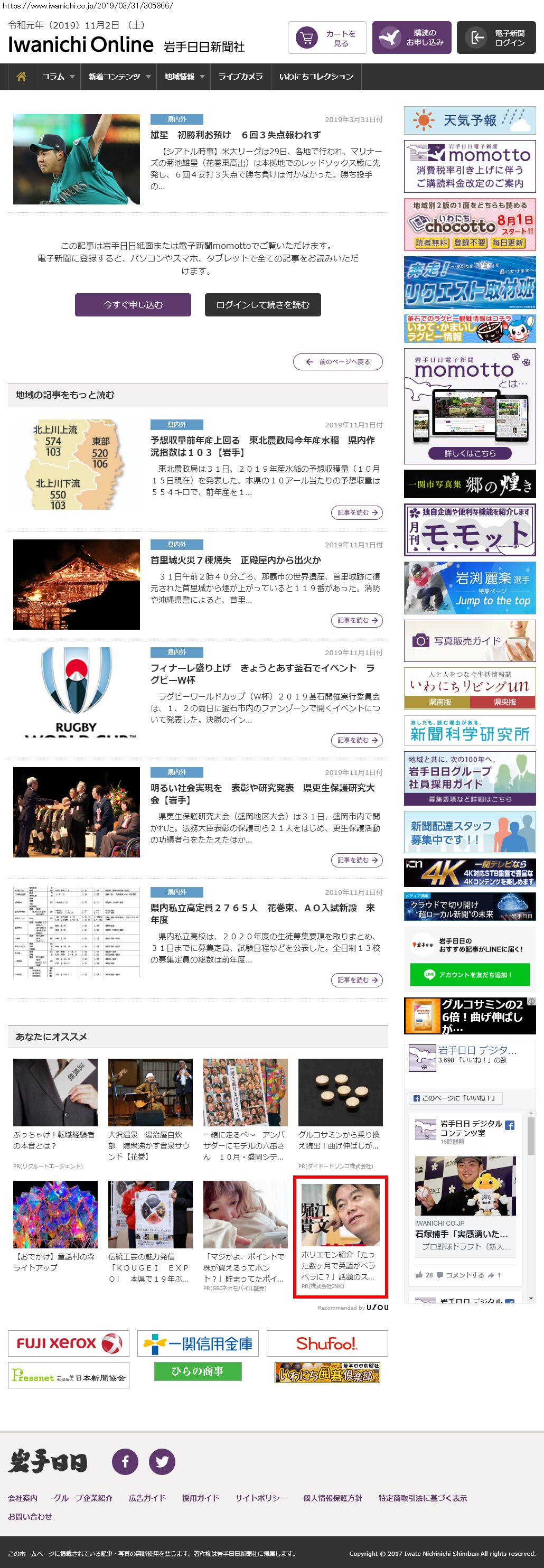This screenshot has width=544, height=1568.
Task: Open the 天気予報 weather banner
Action: tap(470, 120)
